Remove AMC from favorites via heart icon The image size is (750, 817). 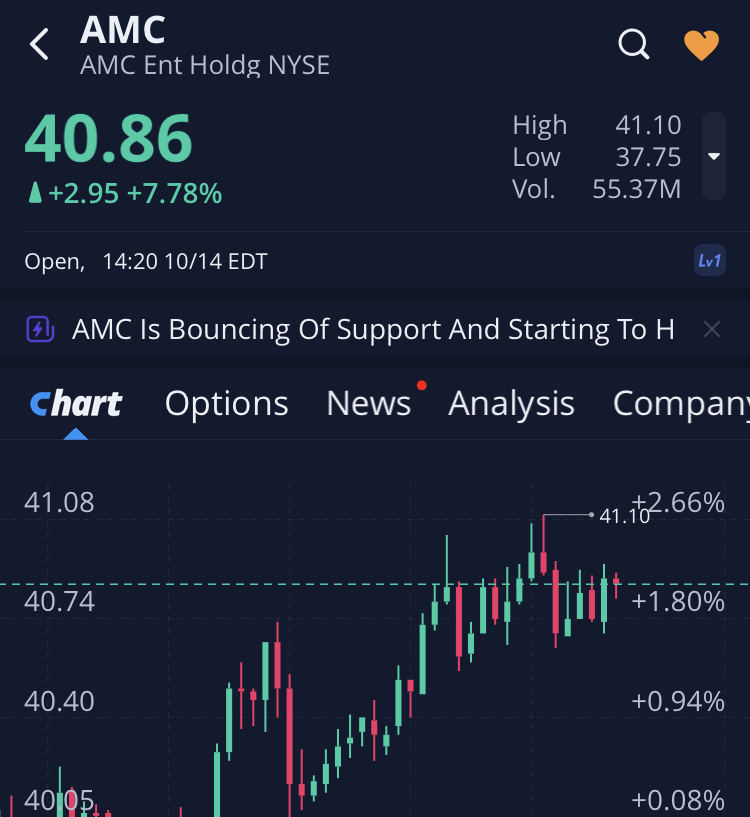coord(701,45)
